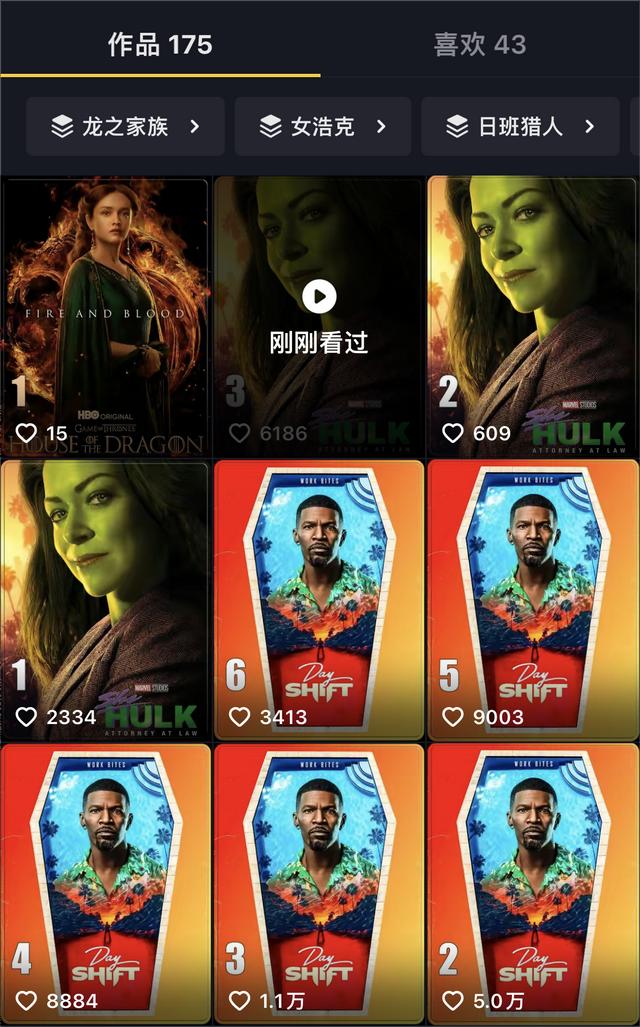Switch to the 喜欢 43 tab
The image size is (640, 1027).
point(480,44)
